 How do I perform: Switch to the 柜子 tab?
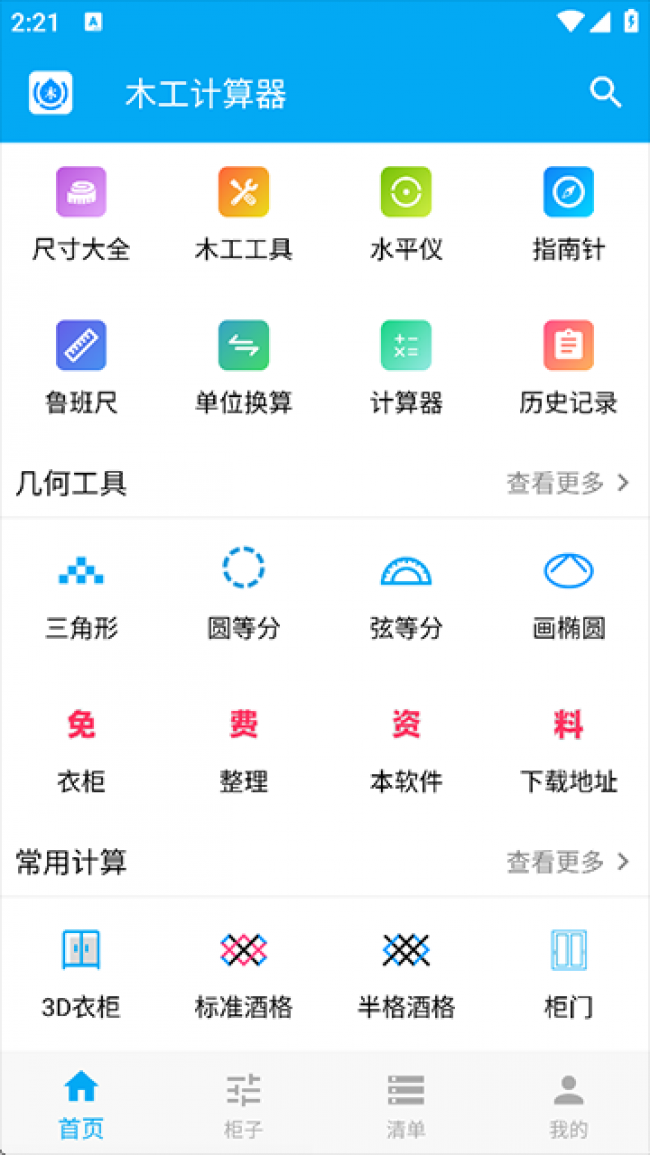point(243,1105)
